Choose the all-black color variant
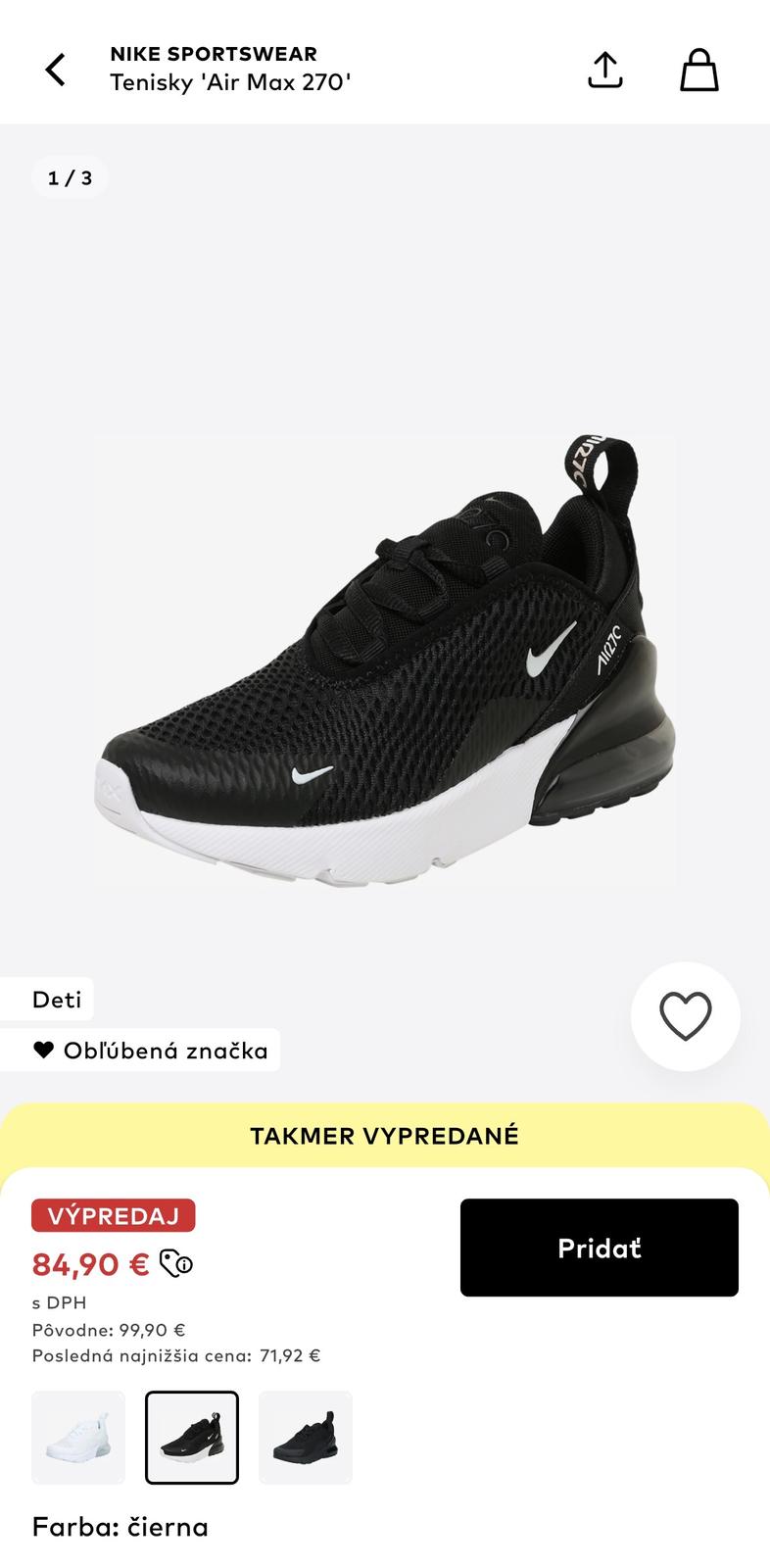 [x=306, y=1438]
